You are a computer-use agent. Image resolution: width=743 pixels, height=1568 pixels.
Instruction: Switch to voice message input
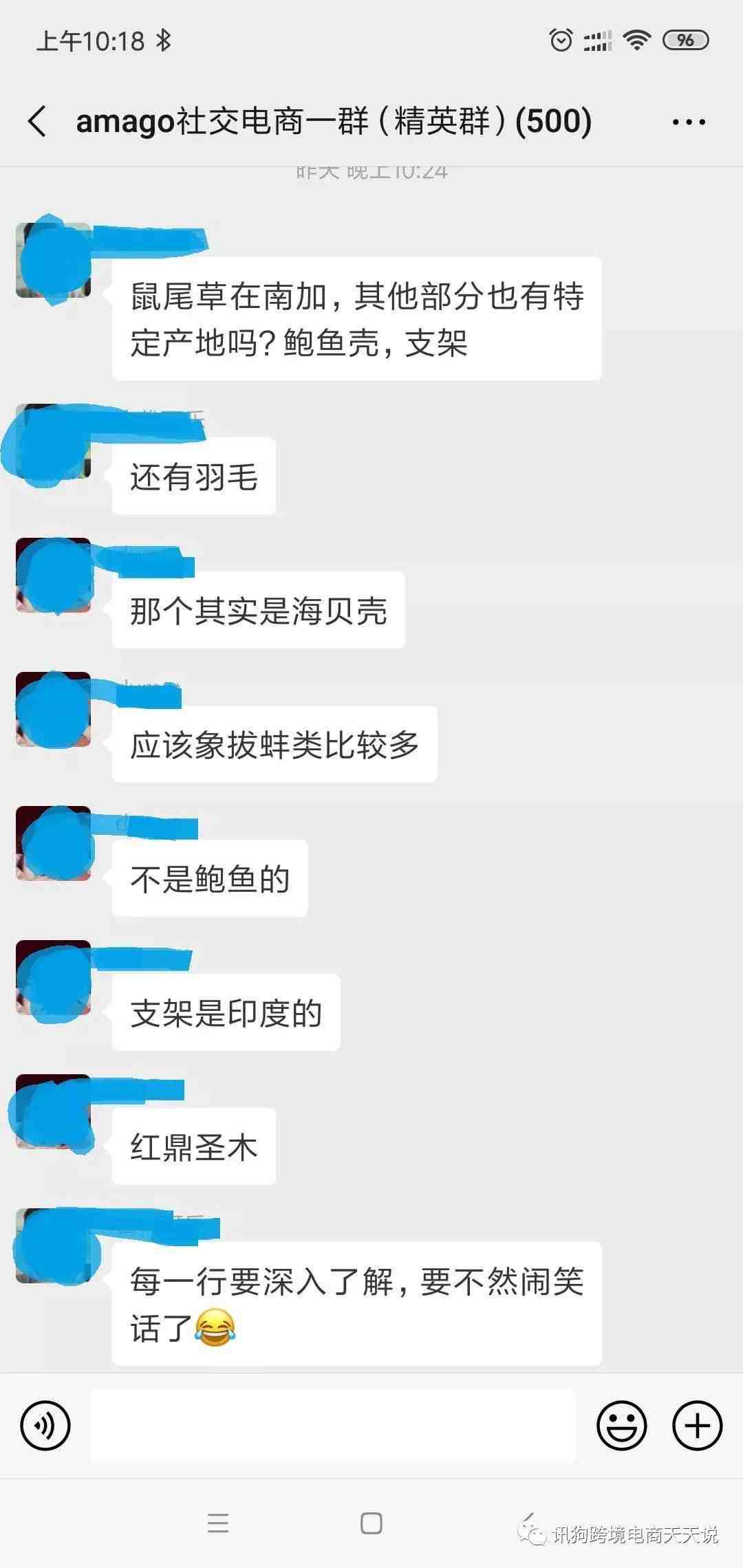coord(45,1426)
